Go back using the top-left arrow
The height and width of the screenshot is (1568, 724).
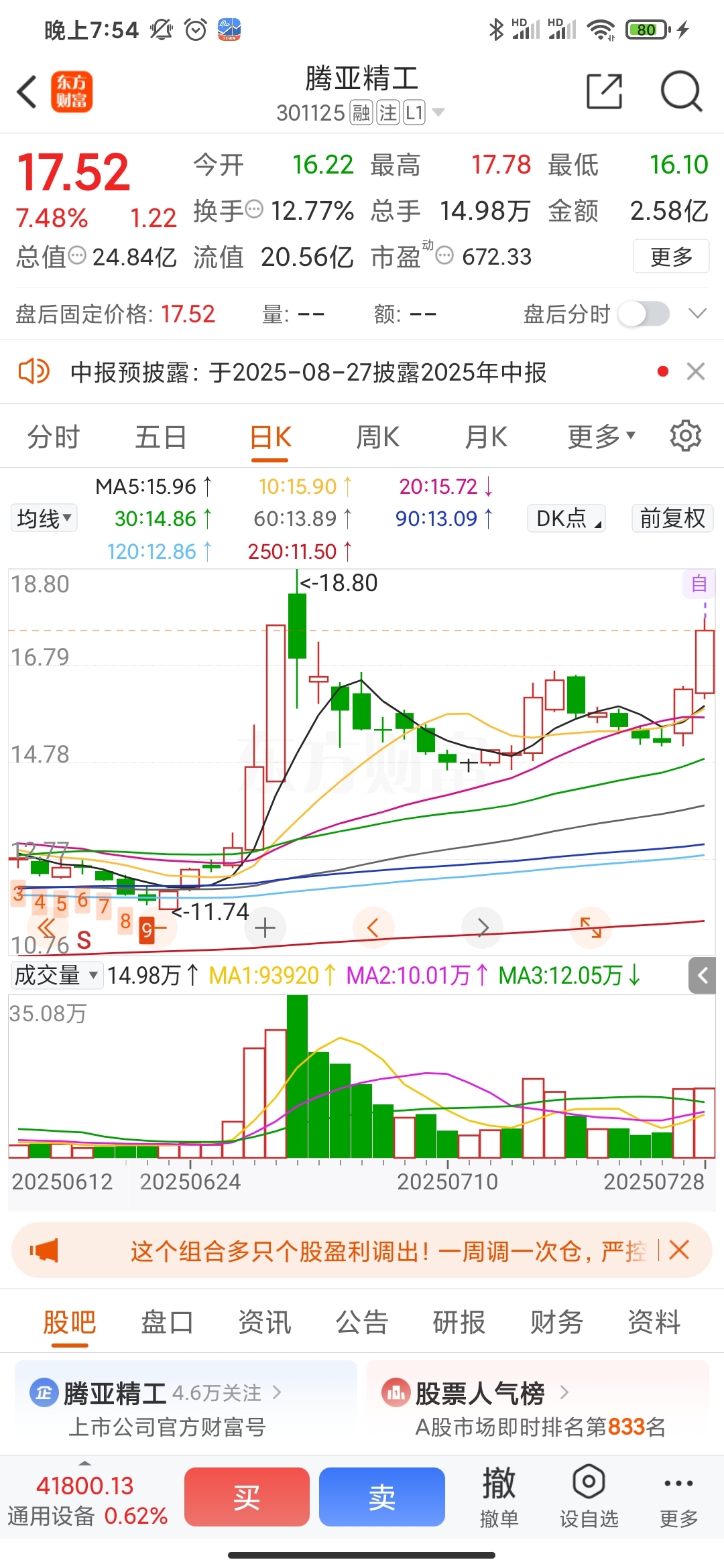27,92
